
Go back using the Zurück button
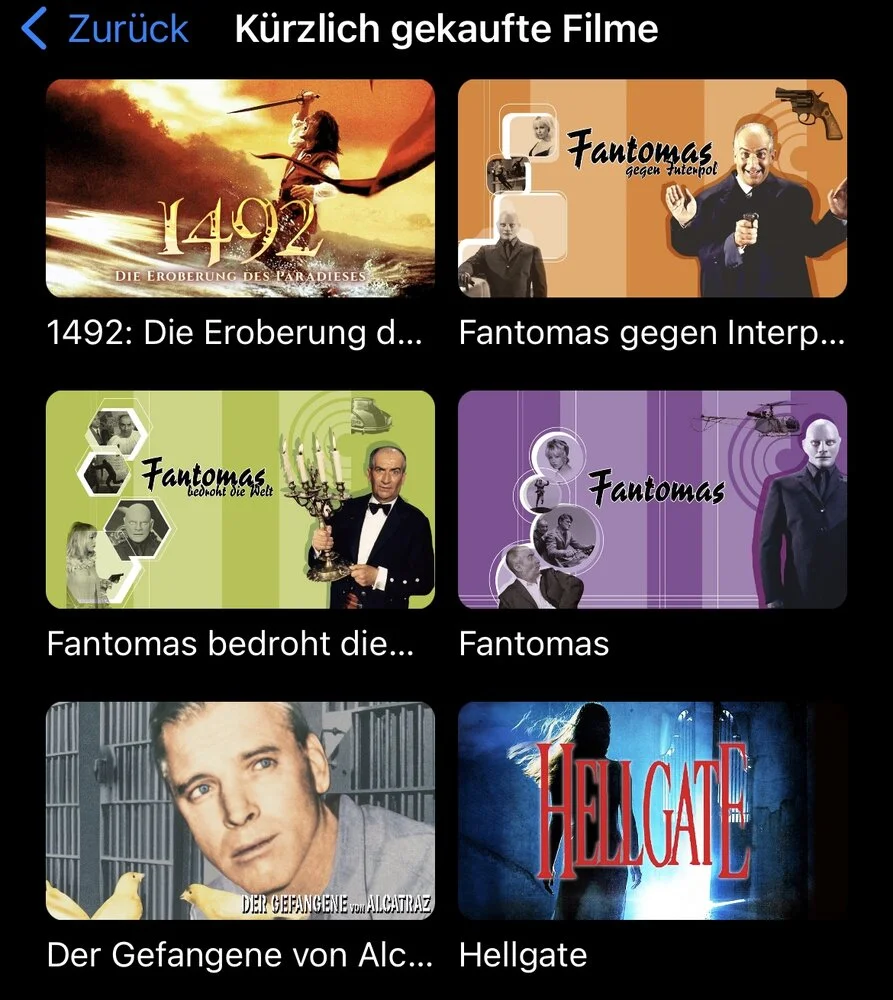(x=105, y=28)
